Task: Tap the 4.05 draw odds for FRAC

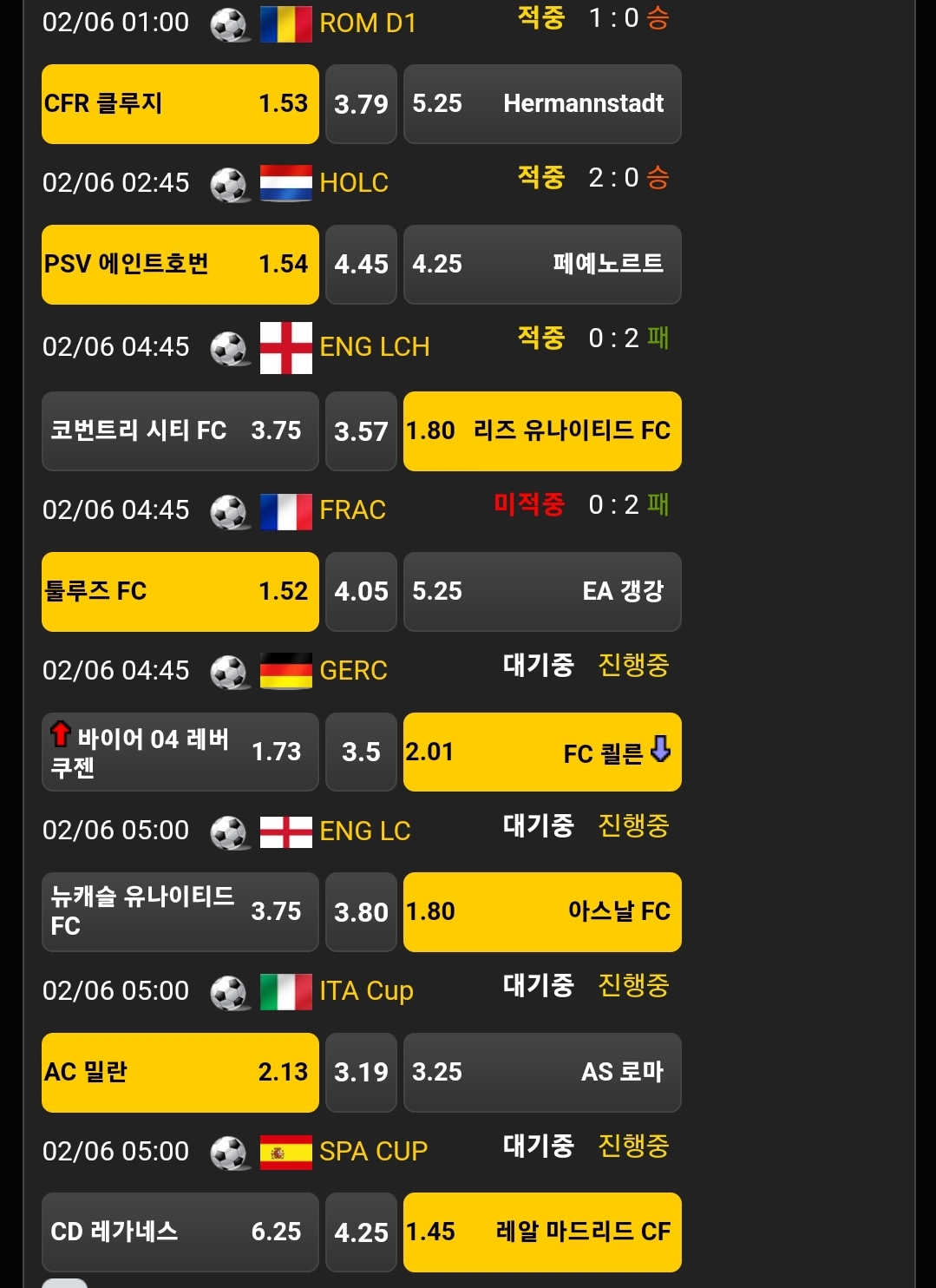Action: tap(361, 592)
